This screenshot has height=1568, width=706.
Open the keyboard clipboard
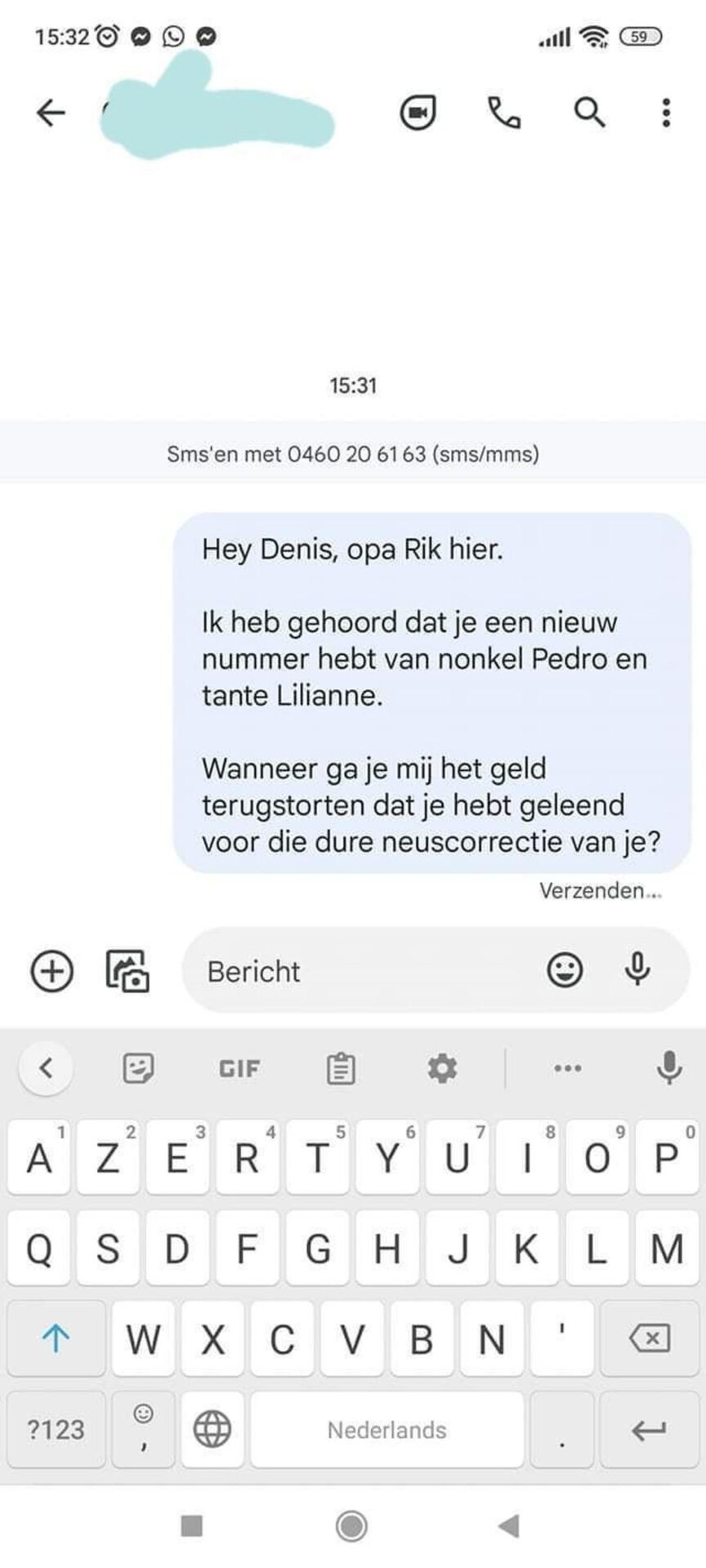[341, 1068]
